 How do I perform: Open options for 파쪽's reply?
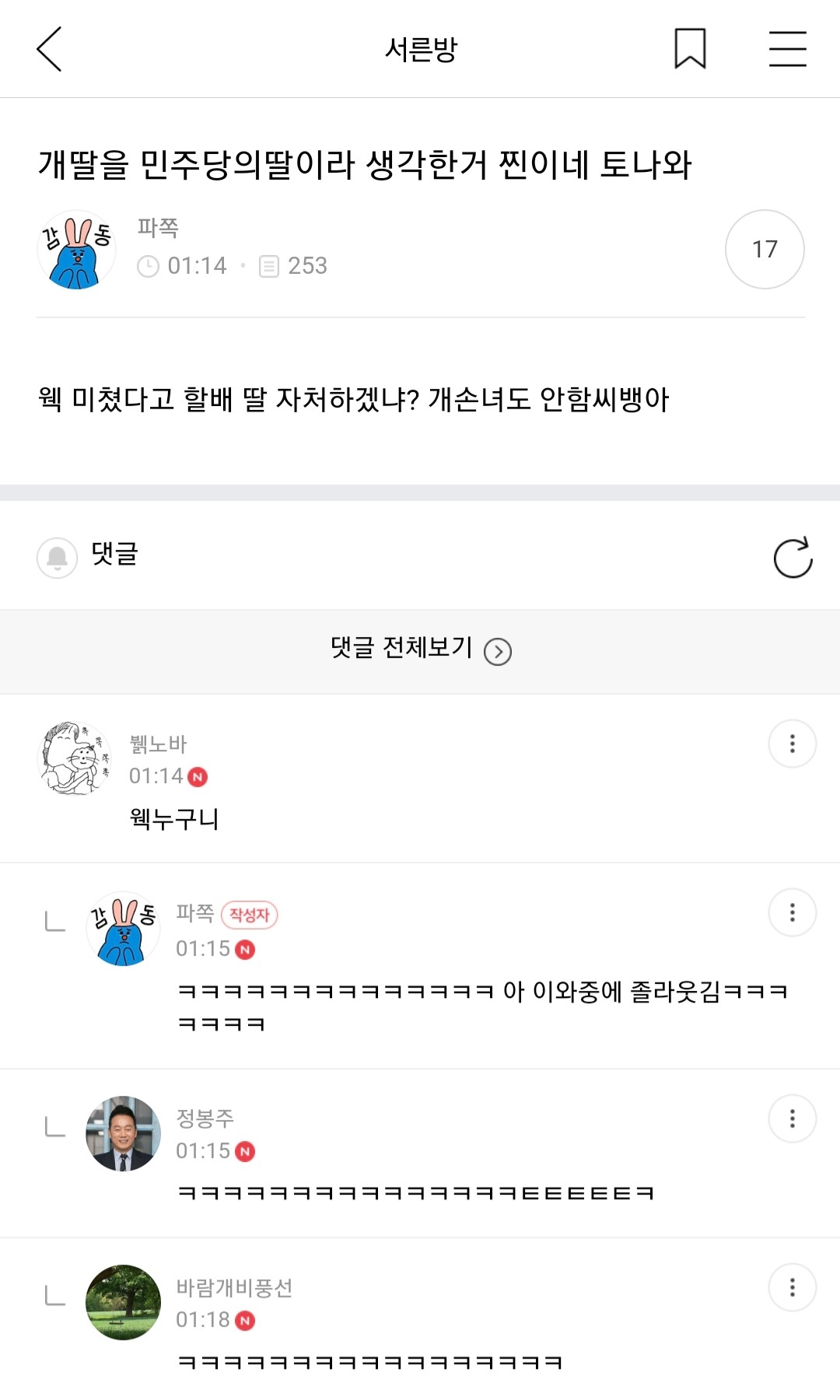(792, 912)
